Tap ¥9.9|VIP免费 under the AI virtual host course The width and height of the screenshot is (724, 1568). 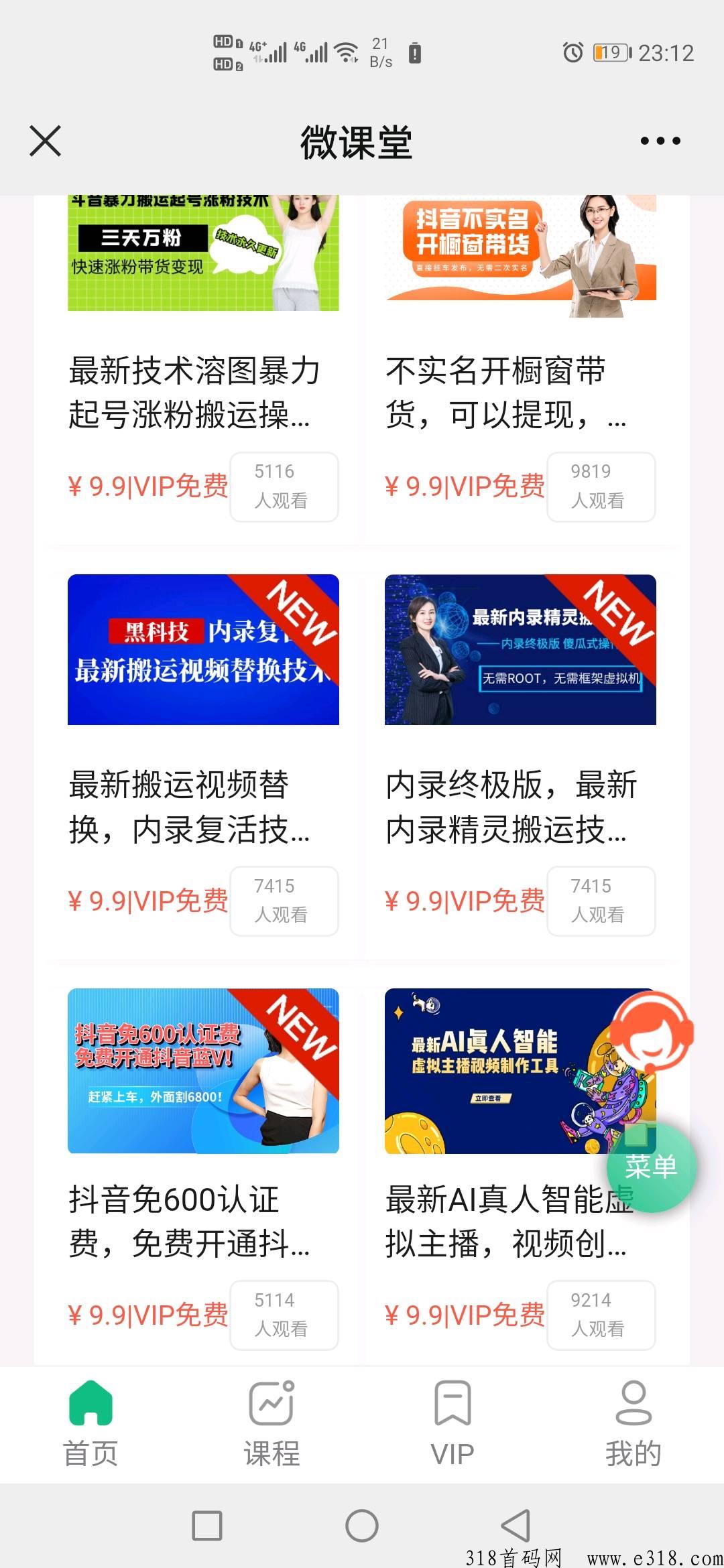464,1315
